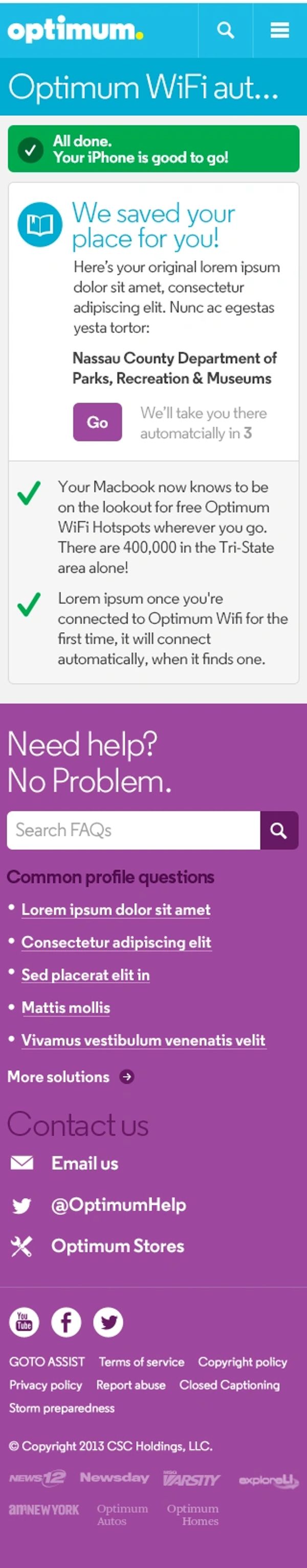Viewport: 307px width, 1568px height.
Task: Open the search icon in the header
Action: pos(226,30)
